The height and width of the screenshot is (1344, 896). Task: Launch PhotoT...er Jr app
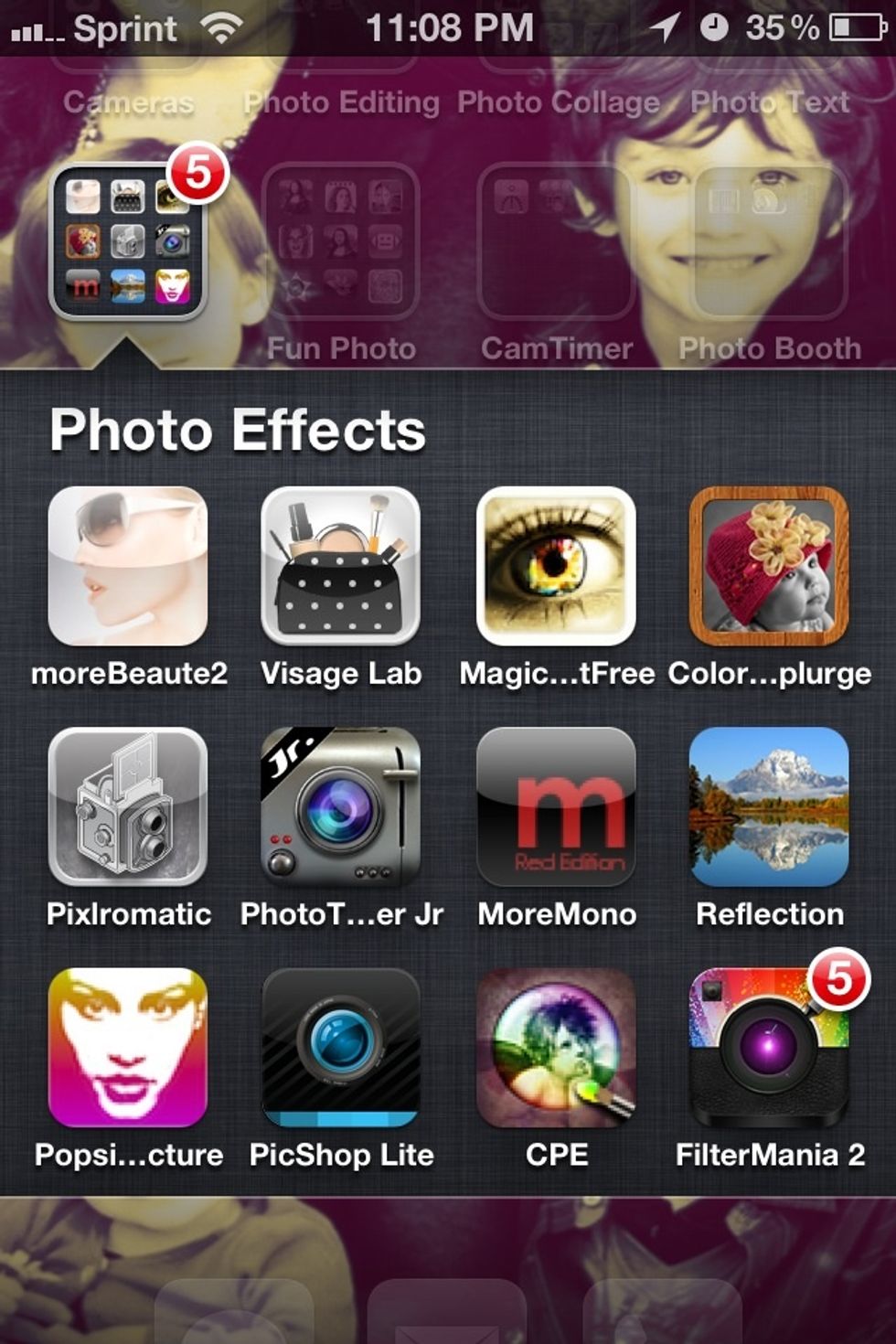[341, 806]
